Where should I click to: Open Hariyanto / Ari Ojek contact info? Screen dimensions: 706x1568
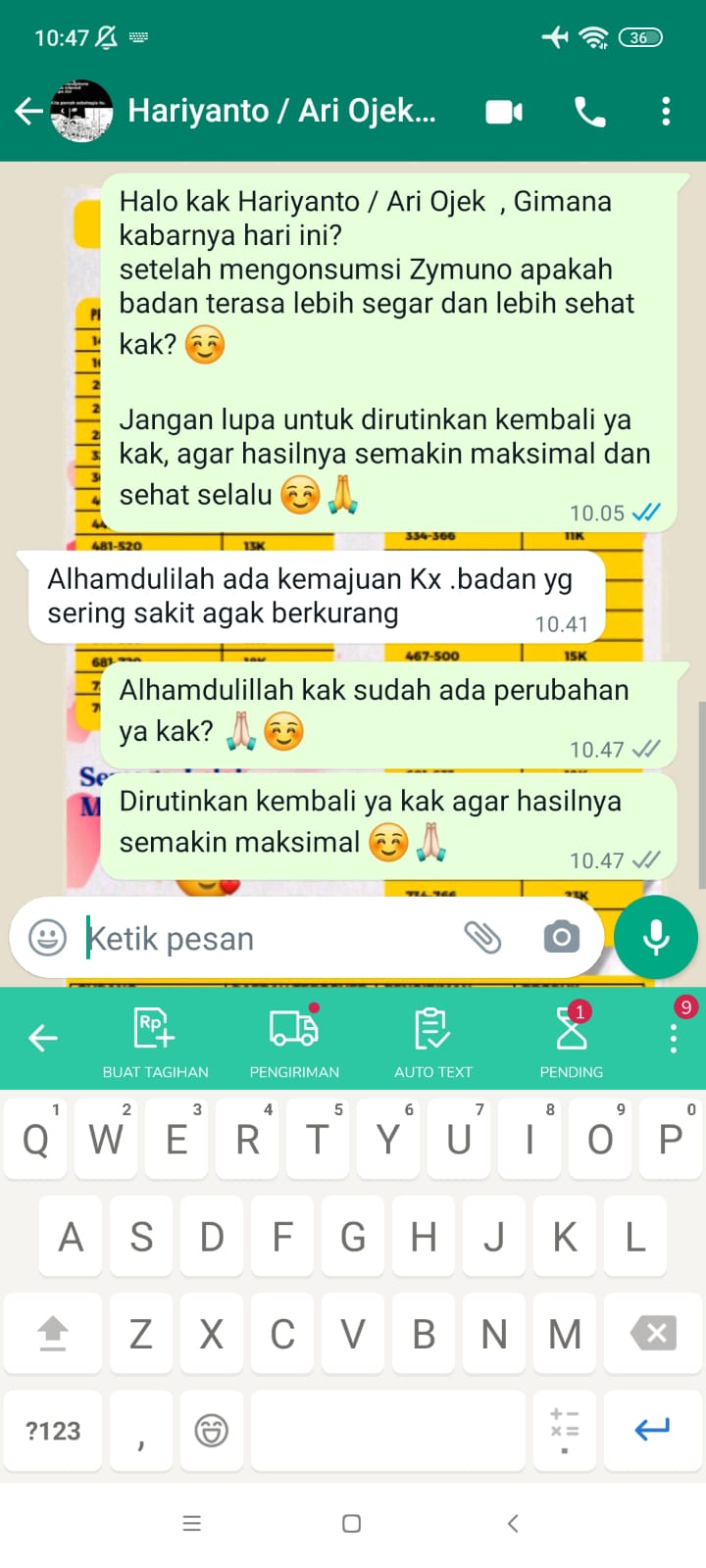(281, 112)
